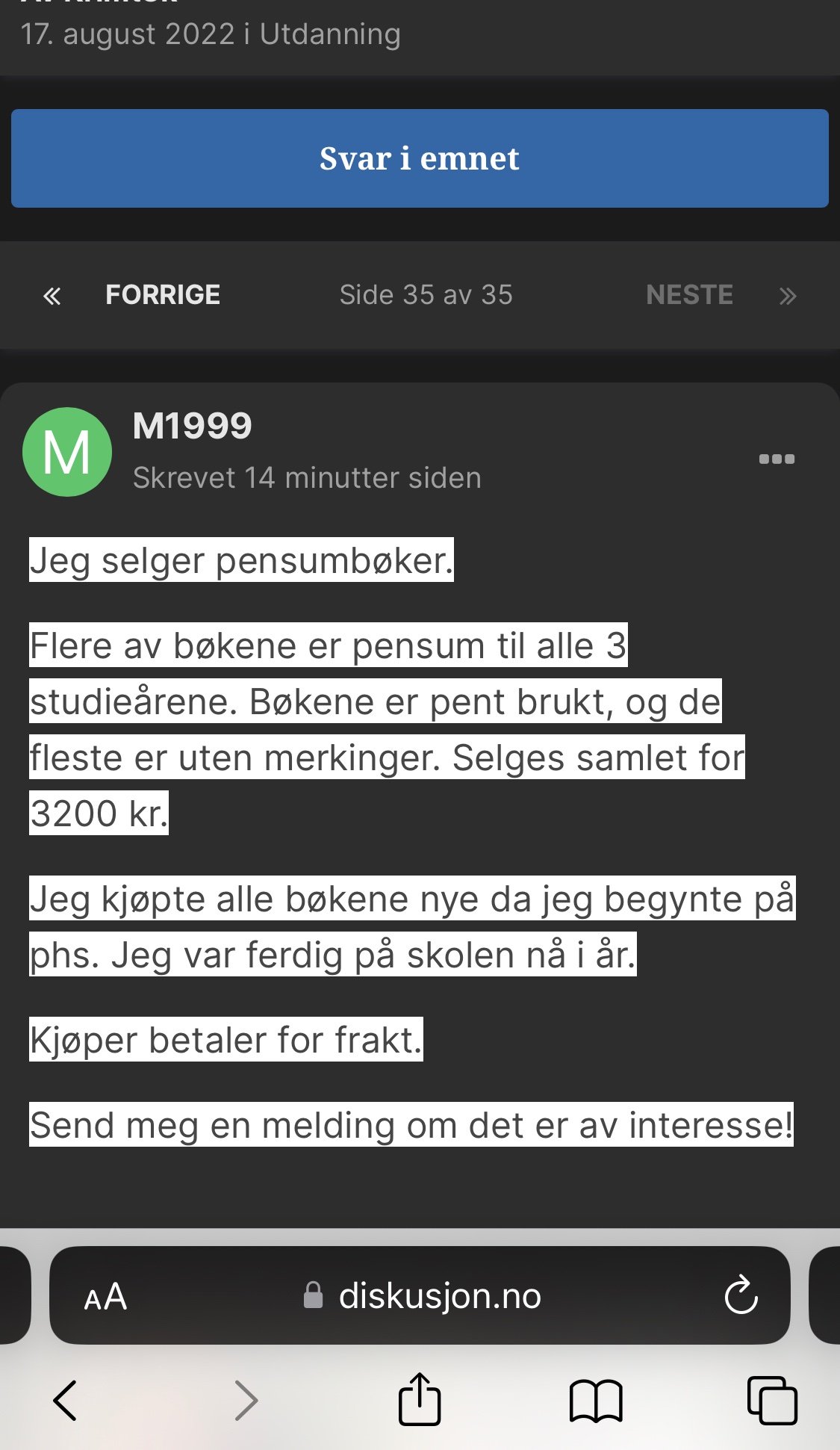The width and height of the screenshot is (840, 1450).
Task: Share this page
Action: [x=420, y=1398]
